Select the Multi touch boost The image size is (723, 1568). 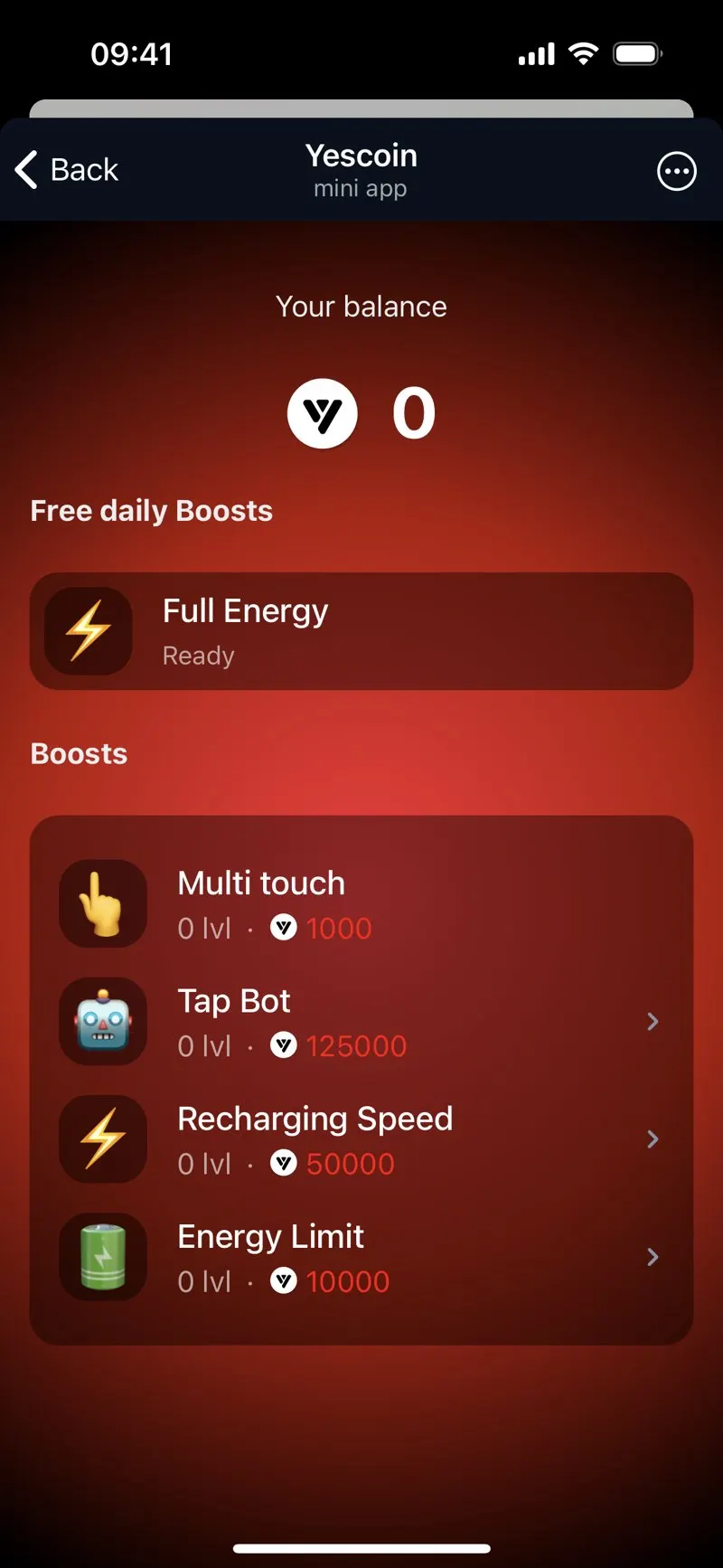361,904
